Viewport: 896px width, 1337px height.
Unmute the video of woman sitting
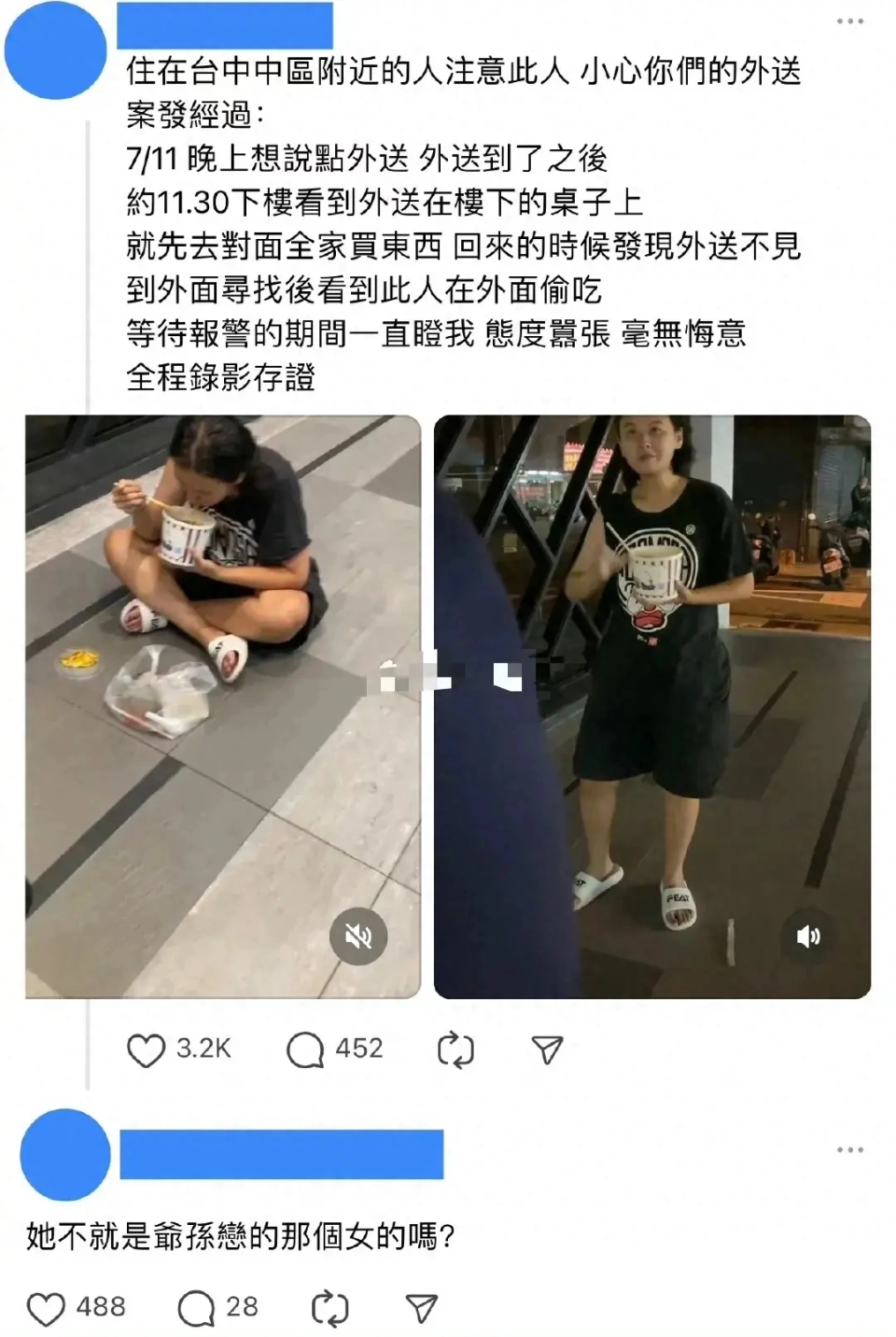[x=358, y=936]
